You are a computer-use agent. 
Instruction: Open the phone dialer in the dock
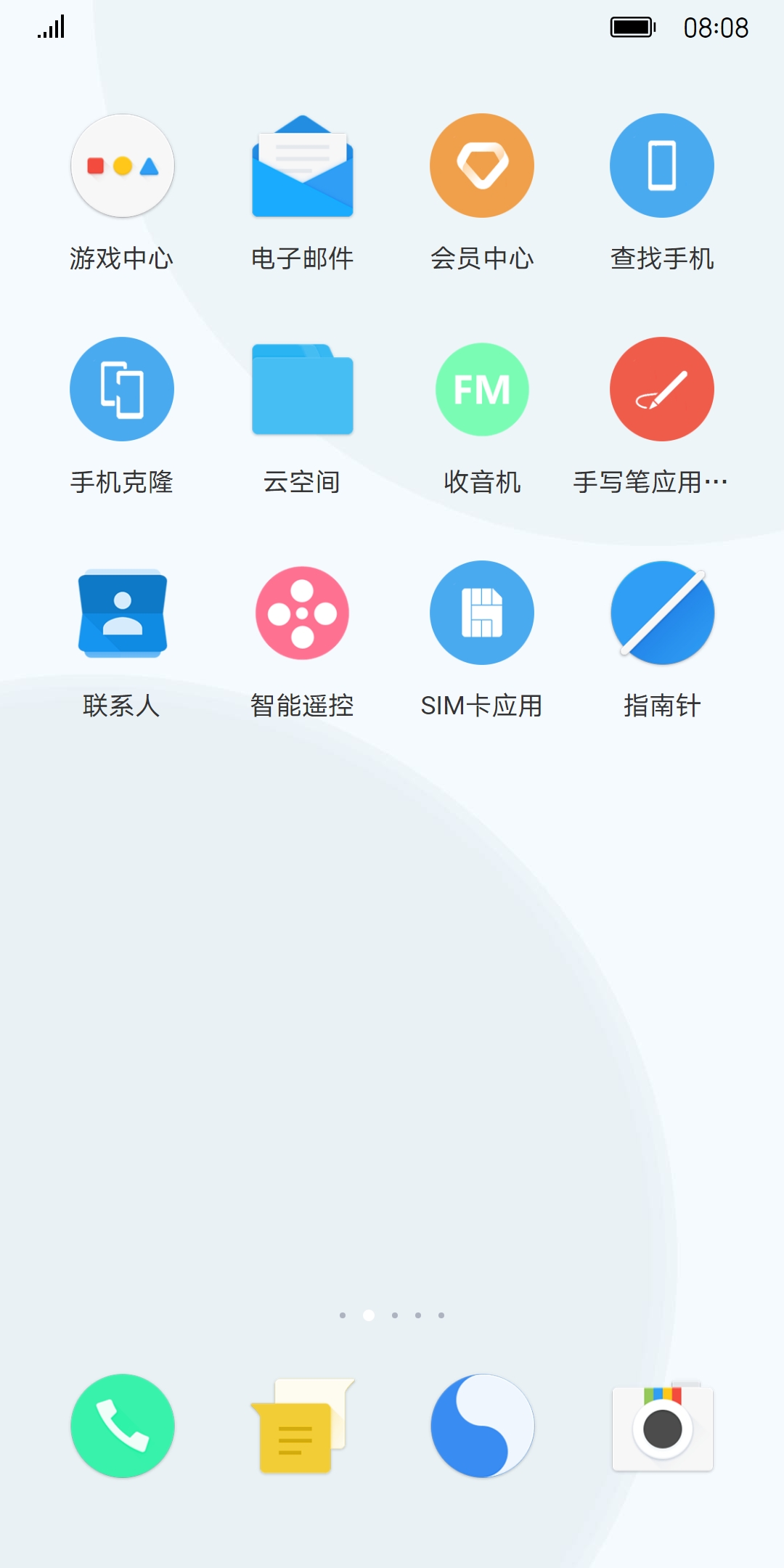[x=122, y=1426]
